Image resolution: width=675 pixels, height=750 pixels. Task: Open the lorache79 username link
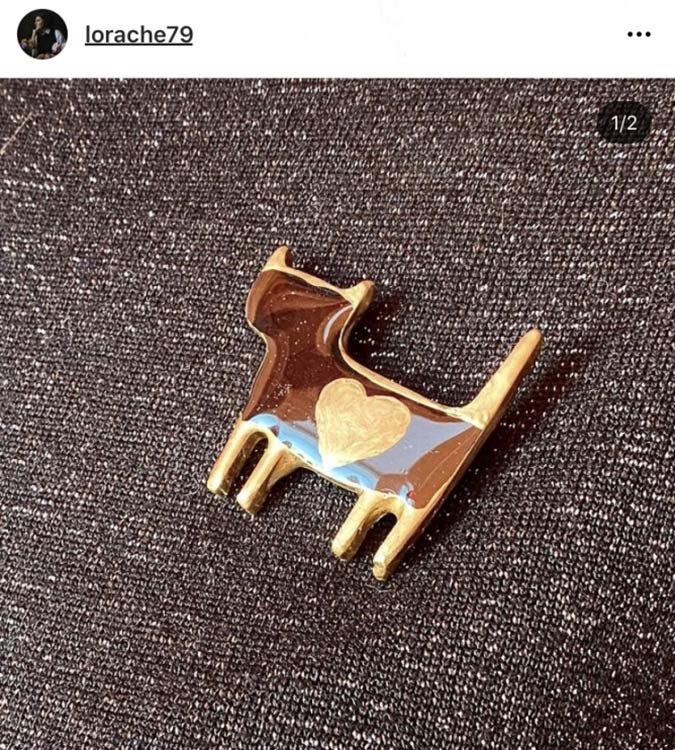click(138, 35)
